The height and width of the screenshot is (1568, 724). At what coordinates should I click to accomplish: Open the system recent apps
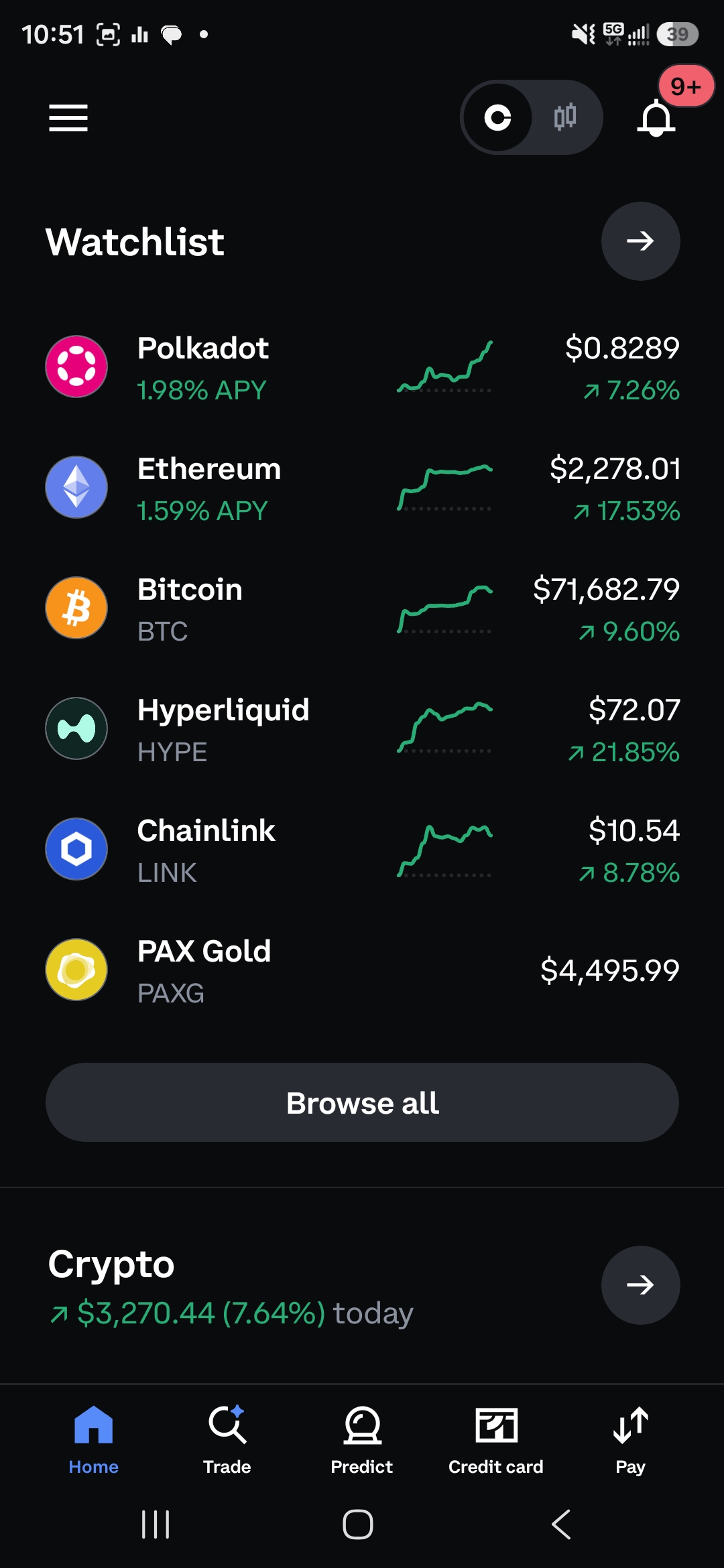point(156,1524)
